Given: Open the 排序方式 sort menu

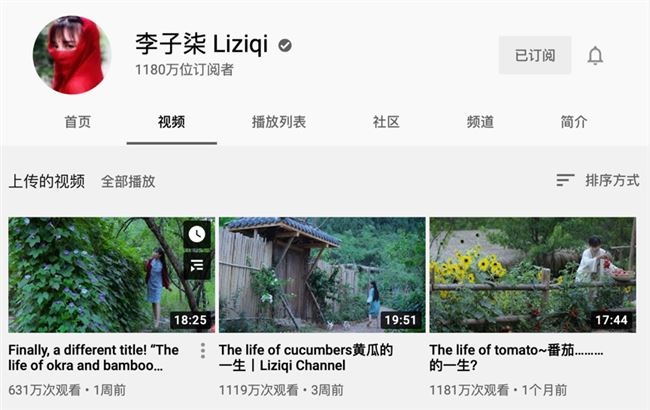Looking at the screenshot, I should coord(598,180).
